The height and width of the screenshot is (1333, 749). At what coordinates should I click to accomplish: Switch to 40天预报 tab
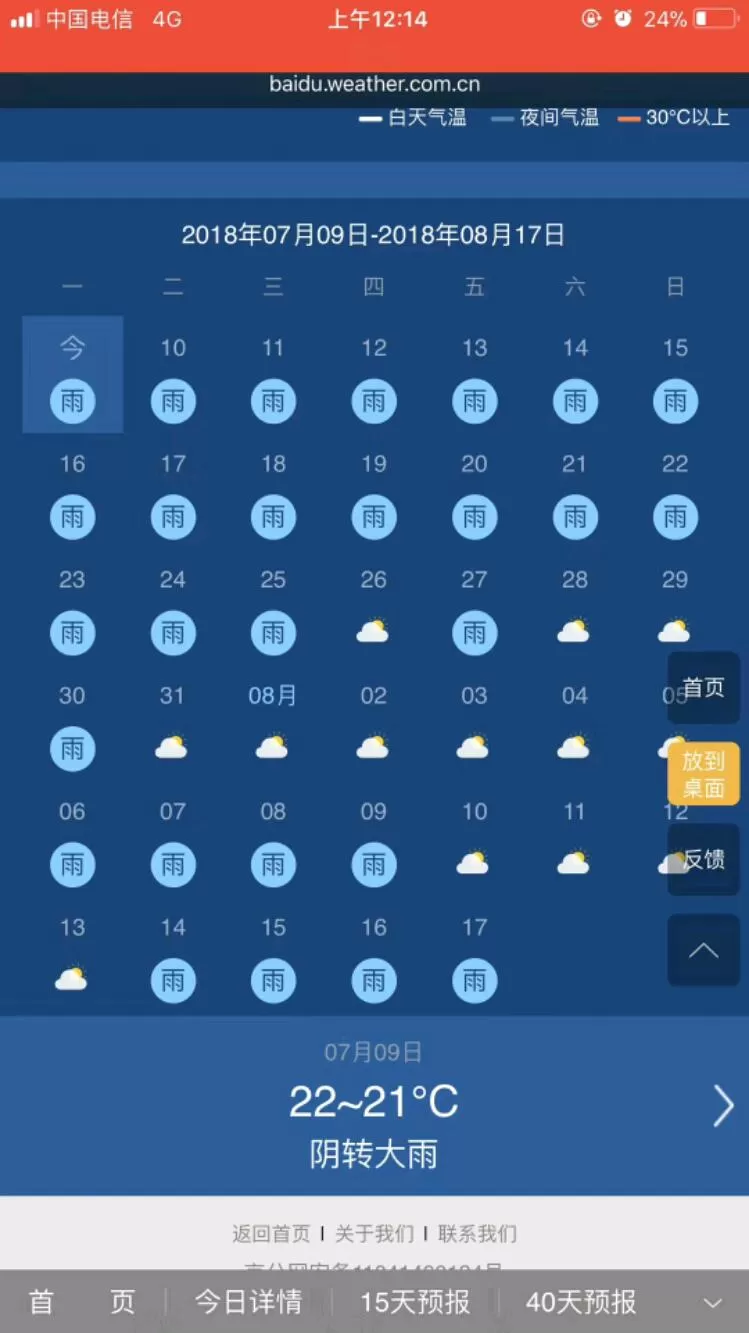click(581, 1302)
